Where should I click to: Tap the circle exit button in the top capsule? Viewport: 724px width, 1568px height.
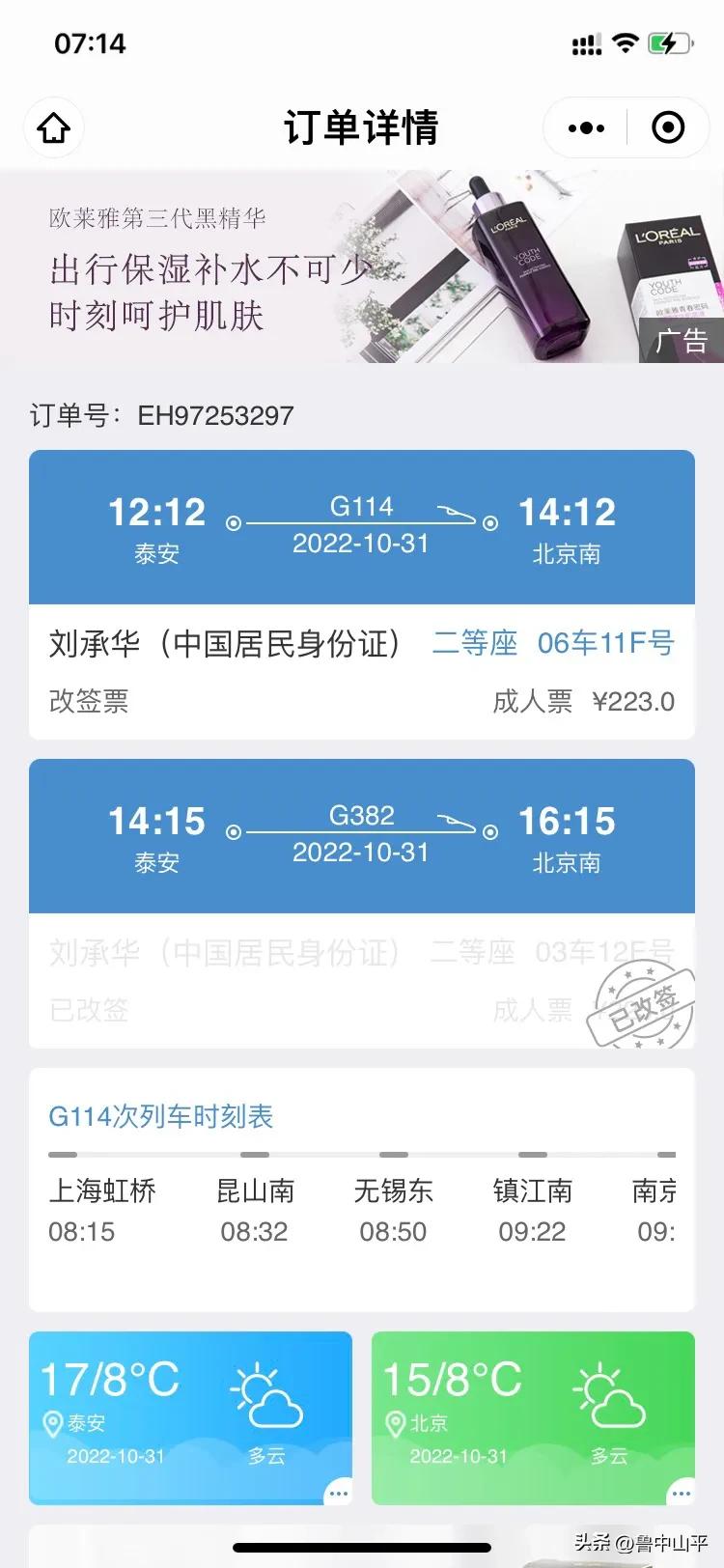pyautogui.click(x=668, y=126)
